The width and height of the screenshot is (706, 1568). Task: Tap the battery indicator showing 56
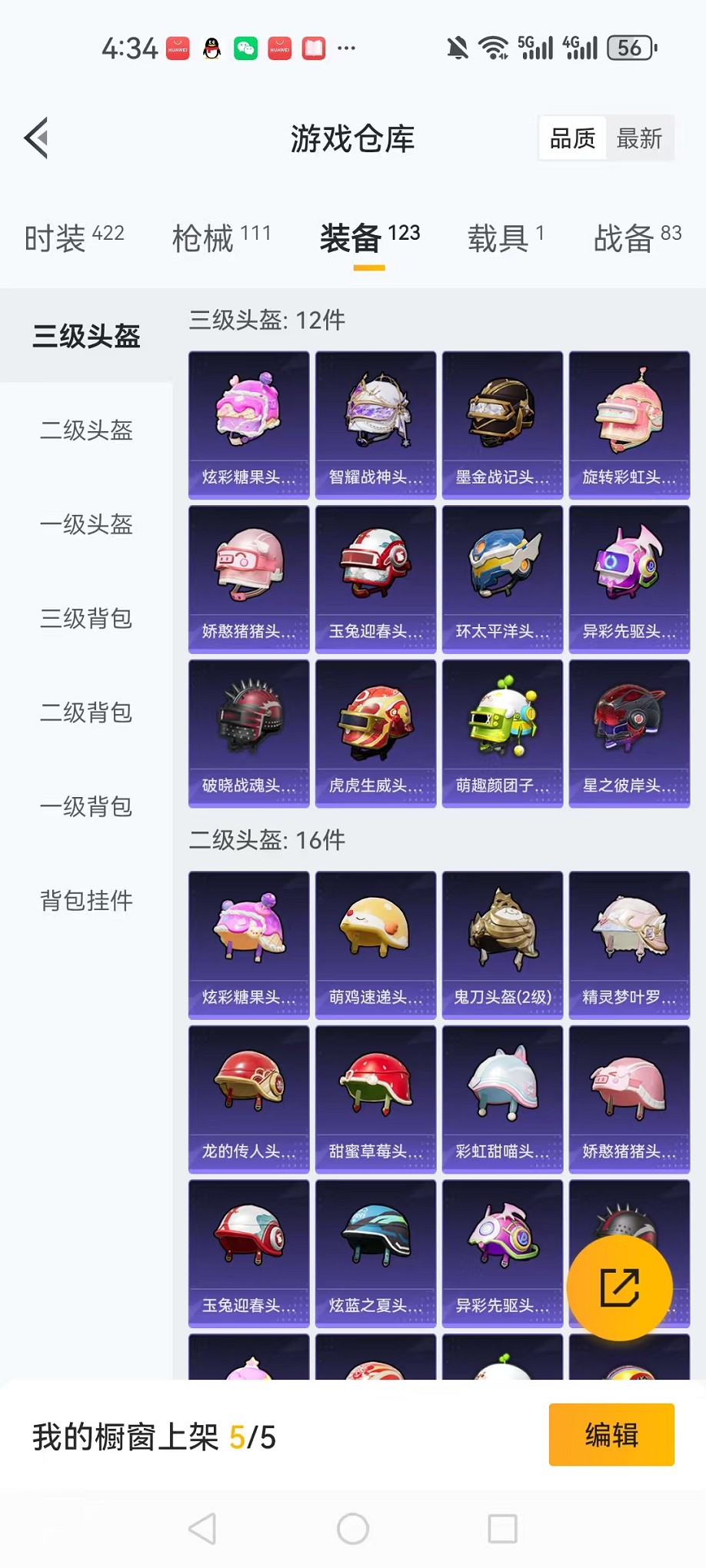(x=628, y=48)
